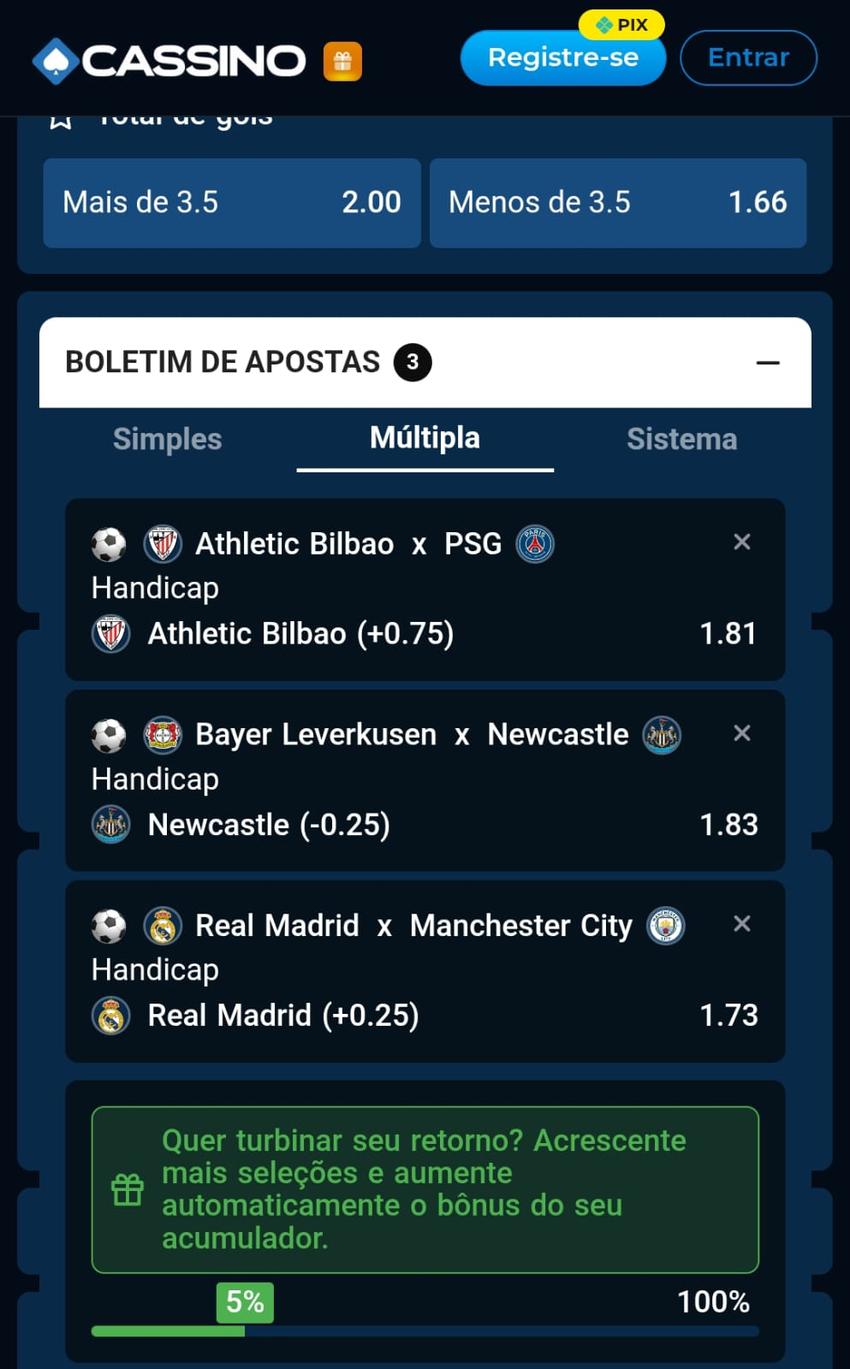Select Mais de 3.5 odds
850x1369 pixels.
click(231, 202)
